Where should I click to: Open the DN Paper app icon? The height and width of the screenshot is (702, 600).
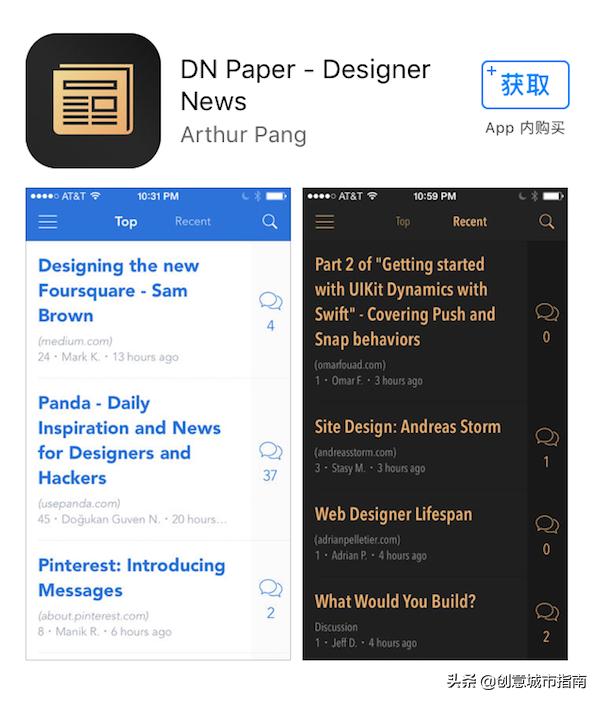point(93,100)
